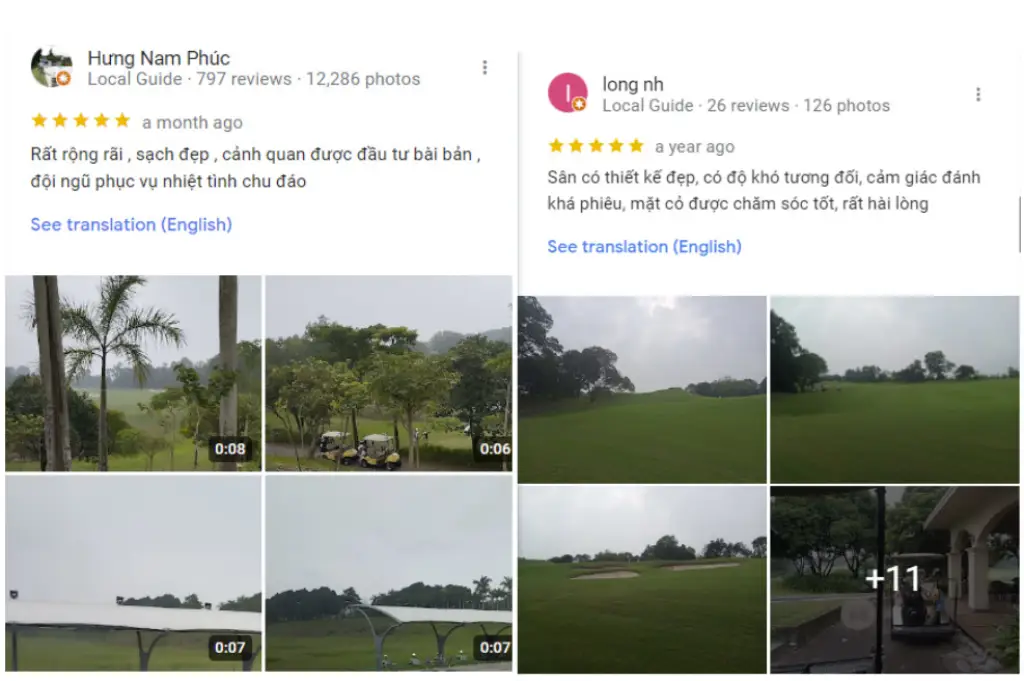Screen dimensions: 1024x681
Task: Open overflow menu on Hưng Nam Phúc's review
Action: pos(485,68)
